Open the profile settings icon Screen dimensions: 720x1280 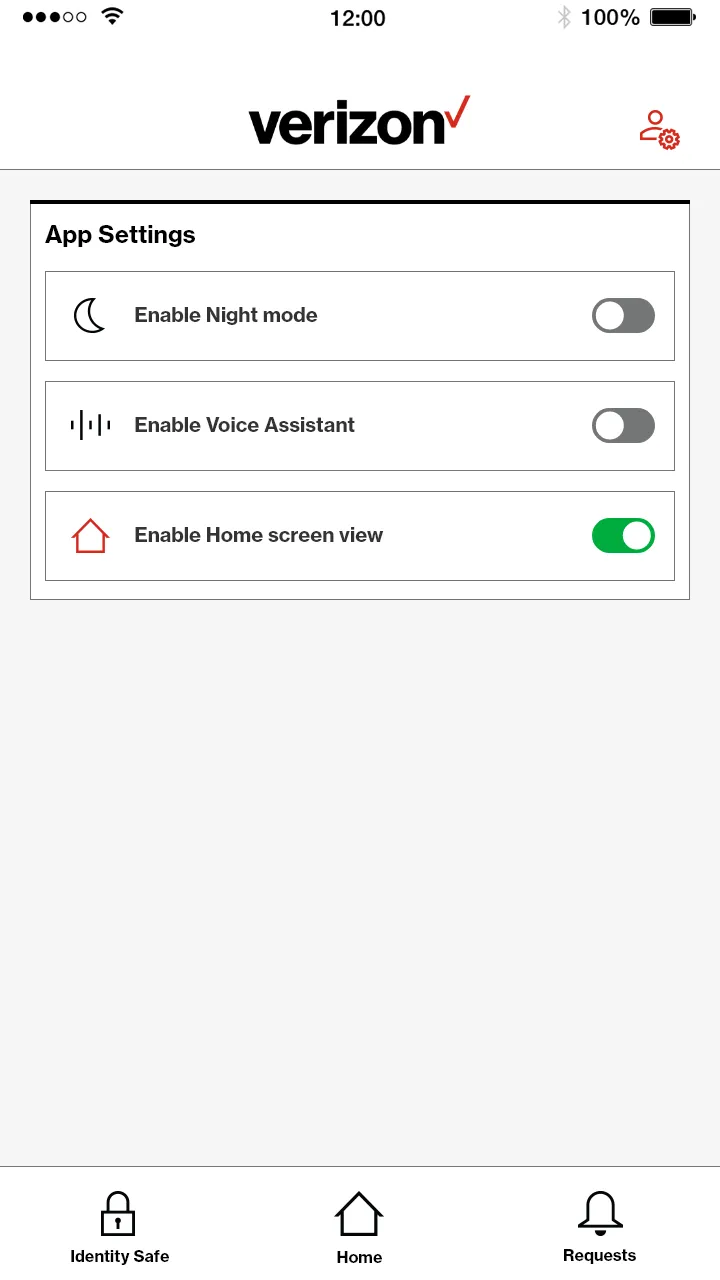pyautogui.click(x=659, y=130)
